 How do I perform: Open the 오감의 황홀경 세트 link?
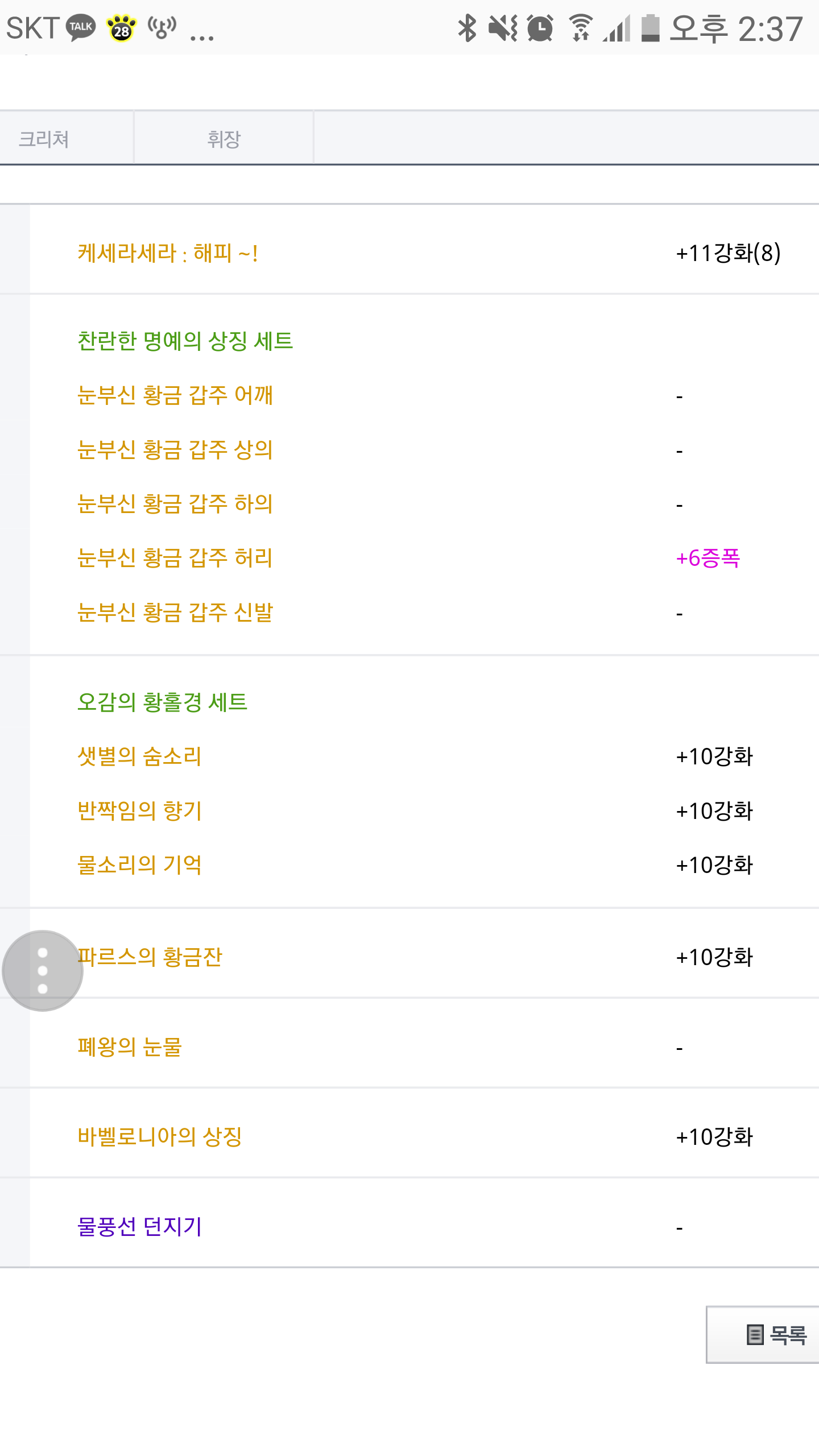pyautogui.click(x=162, y=702)
